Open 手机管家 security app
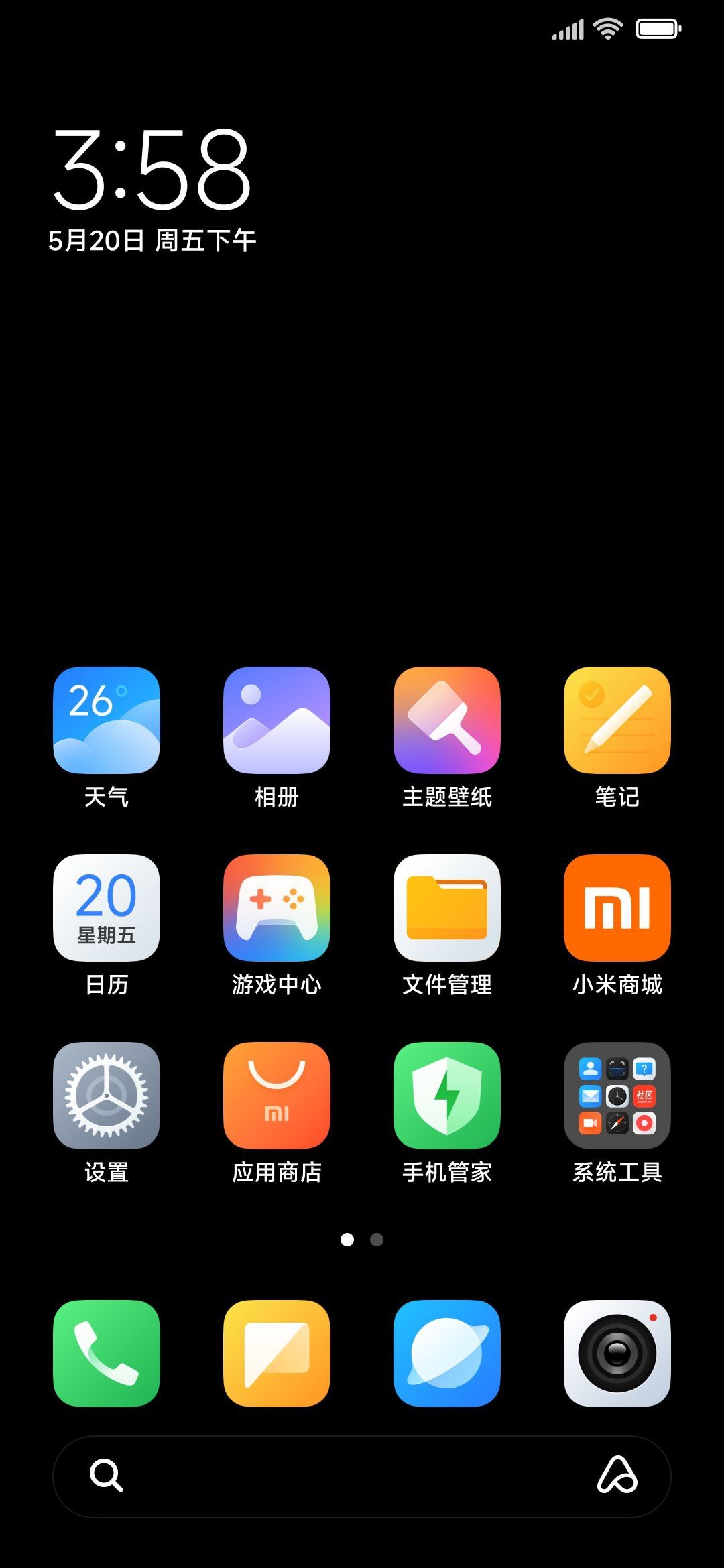This screenshot has width=724, height=1568. tap(447, 1096)
